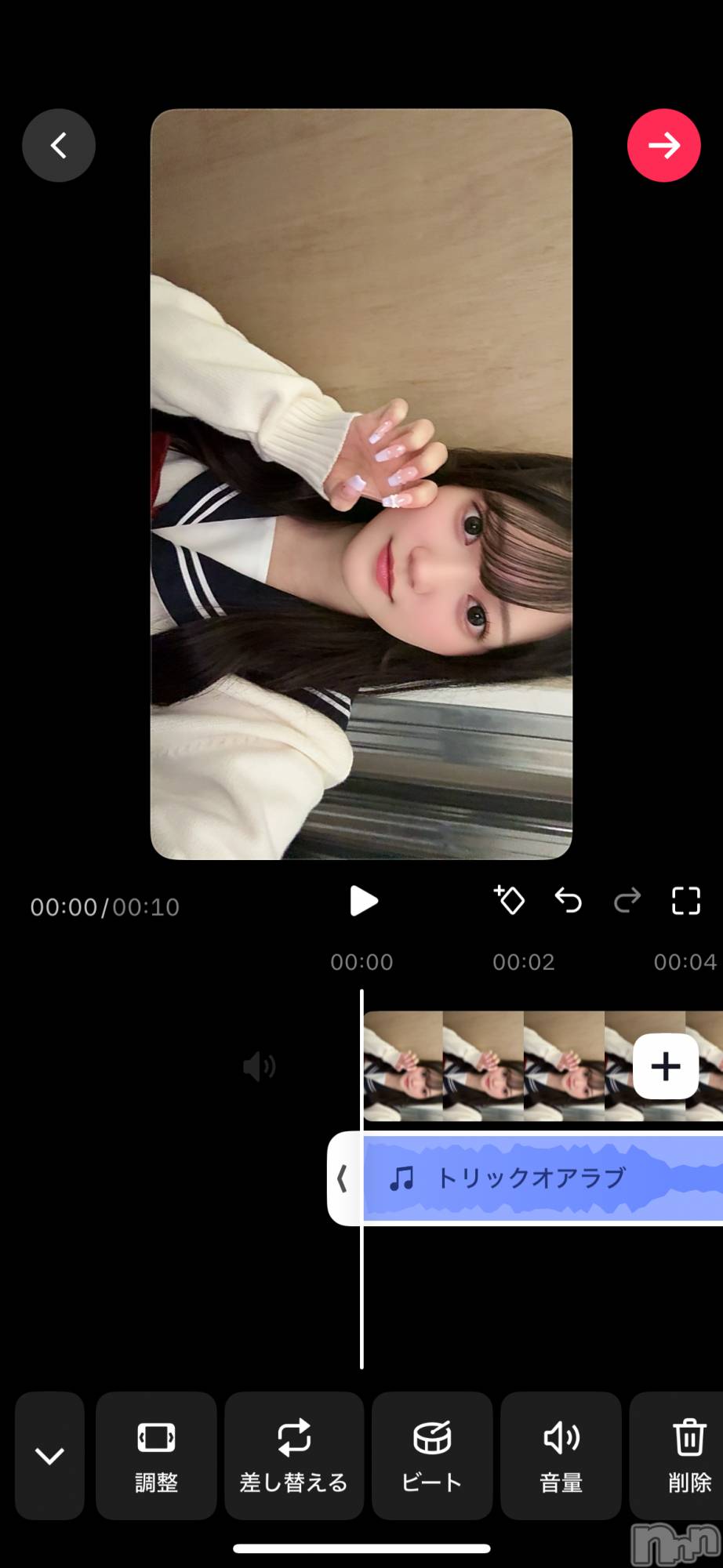Tap 差し替える to replace the audio
The image size is (723, 1568).
pyautogui.click(x=294, y=1456)
